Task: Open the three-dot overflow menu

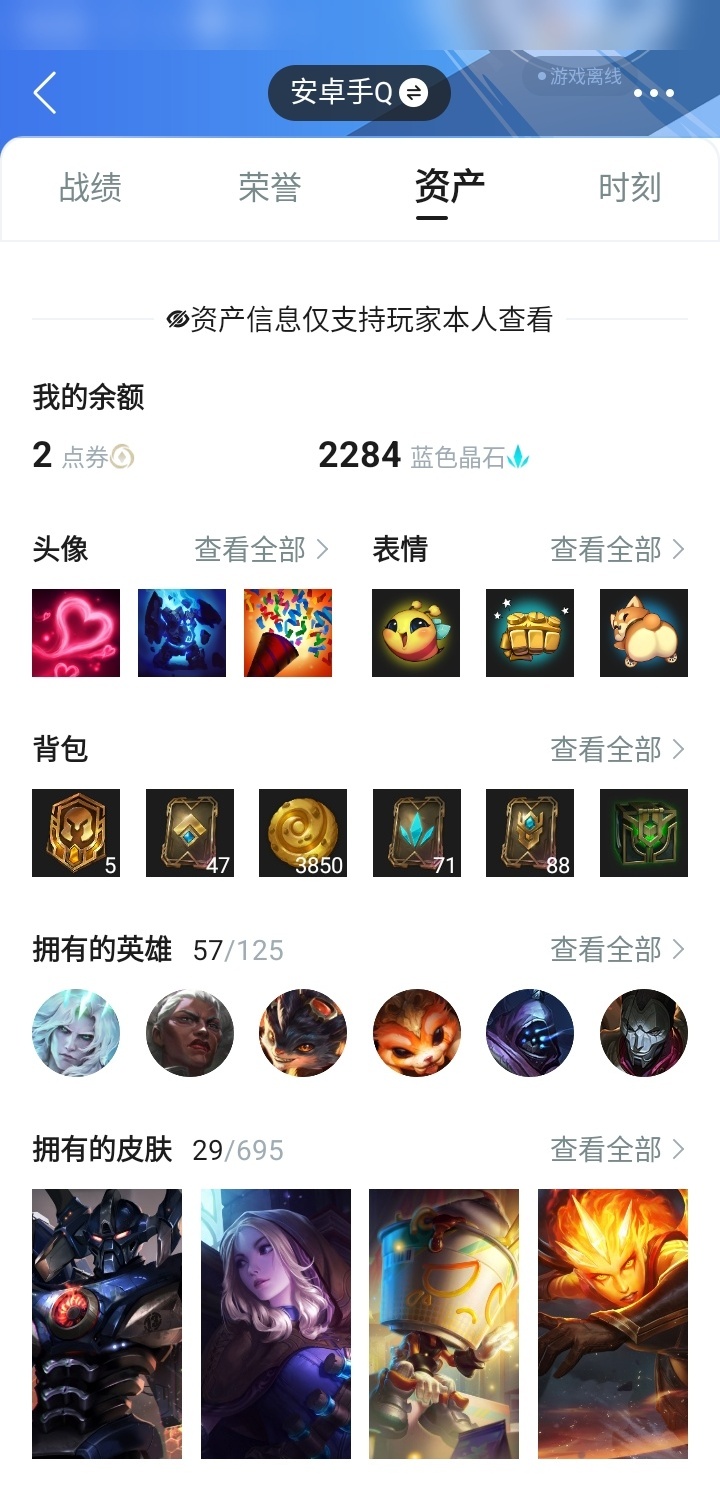Action: point(654,94)
